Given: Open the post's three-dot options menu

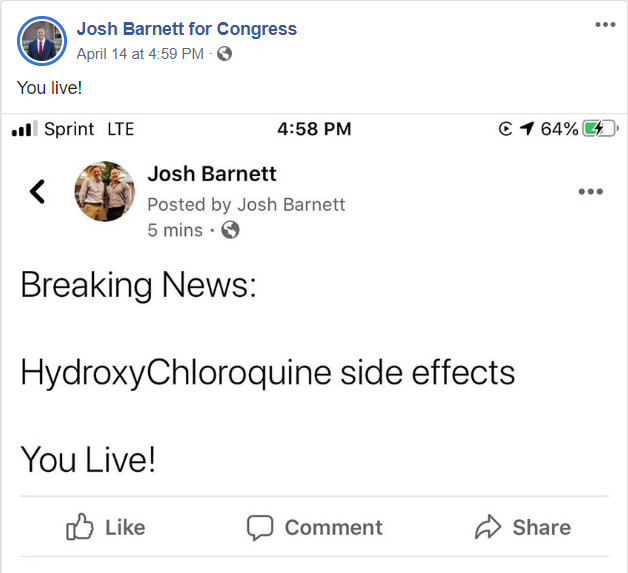Looking at the screenshot, I should coord(605,24).
